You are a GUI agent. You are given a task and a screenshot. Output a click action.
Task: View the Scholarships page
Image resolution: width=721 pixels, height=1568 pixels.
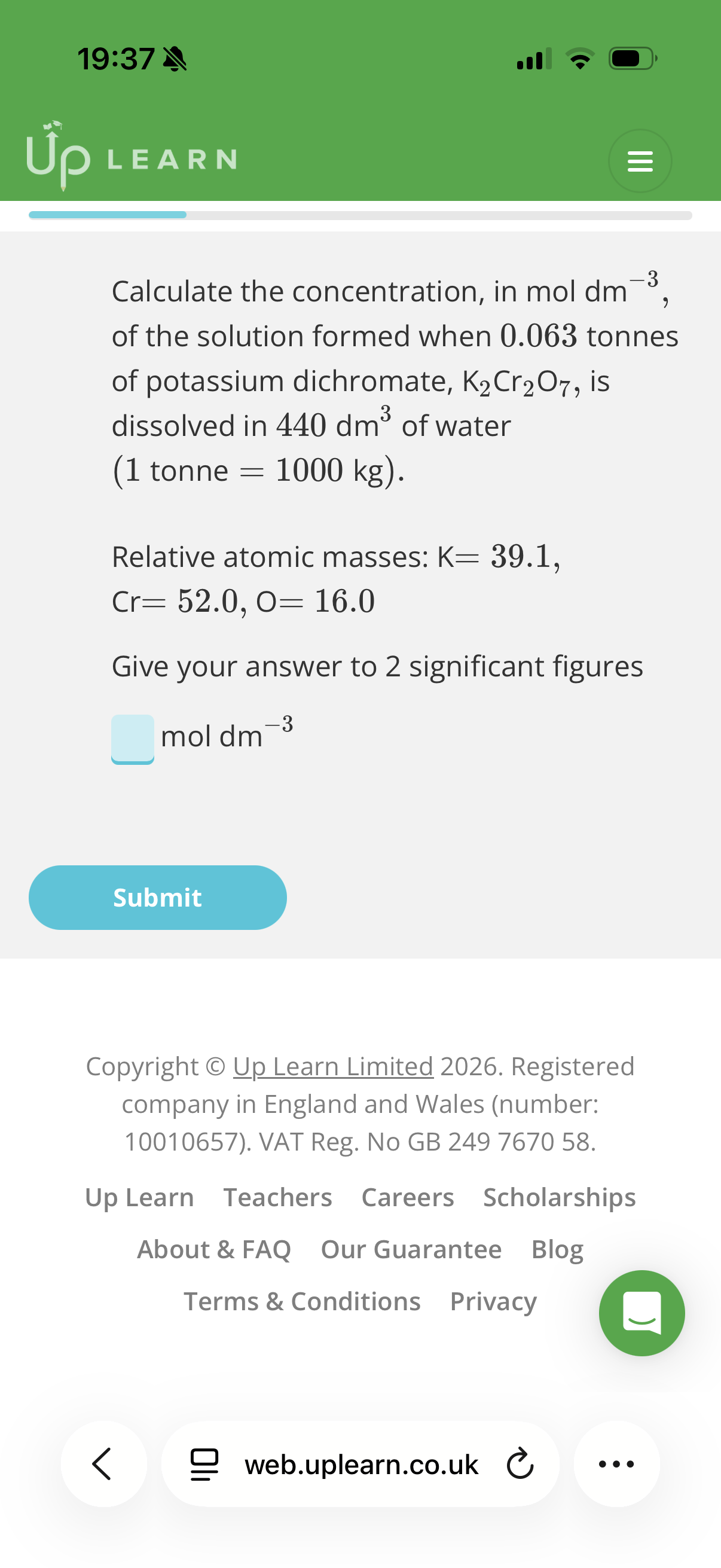(559, 1197)
